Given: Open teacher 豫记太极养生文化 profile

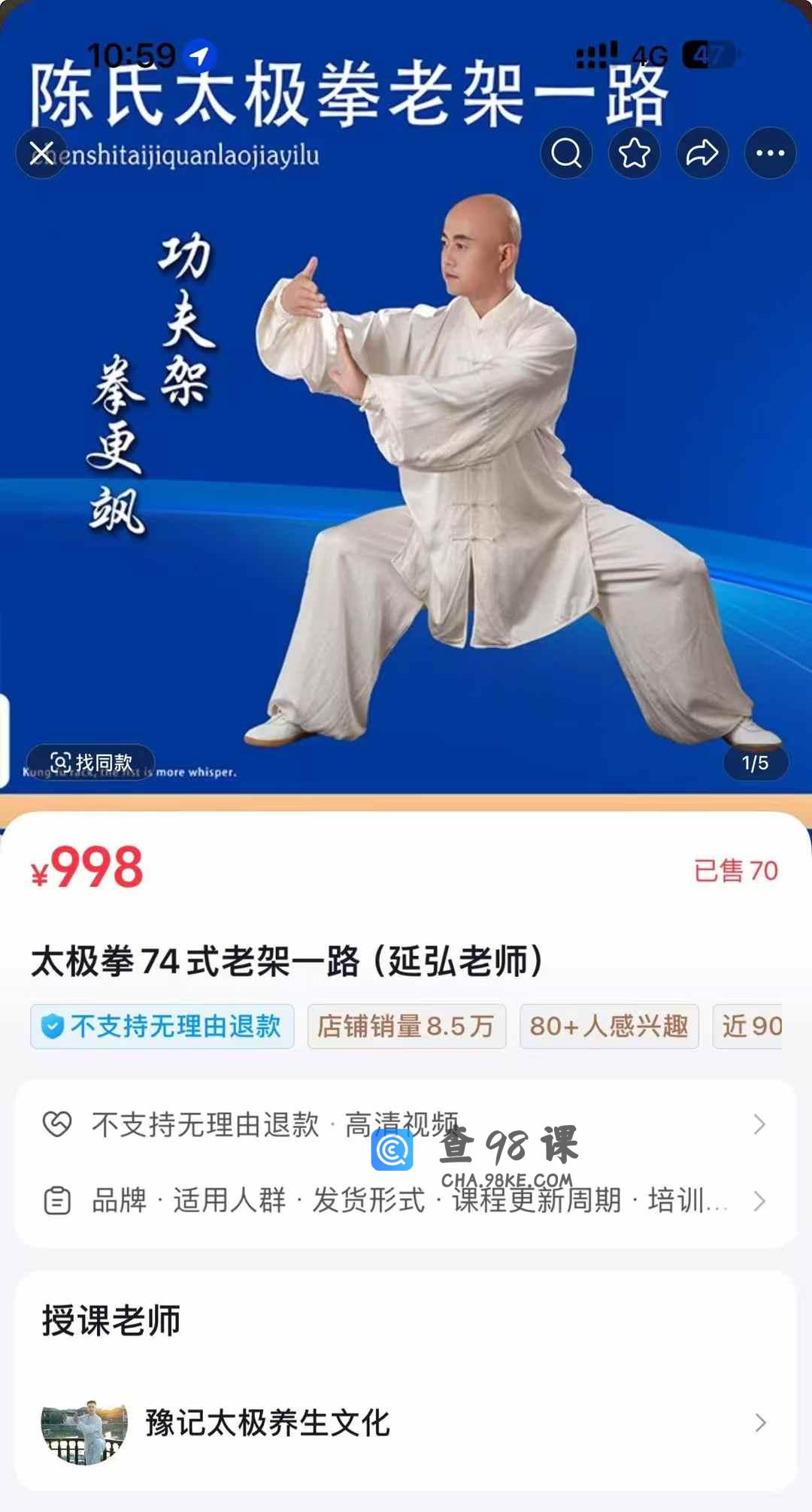Looking at the screenshot, I should (x=406, y=1423).
